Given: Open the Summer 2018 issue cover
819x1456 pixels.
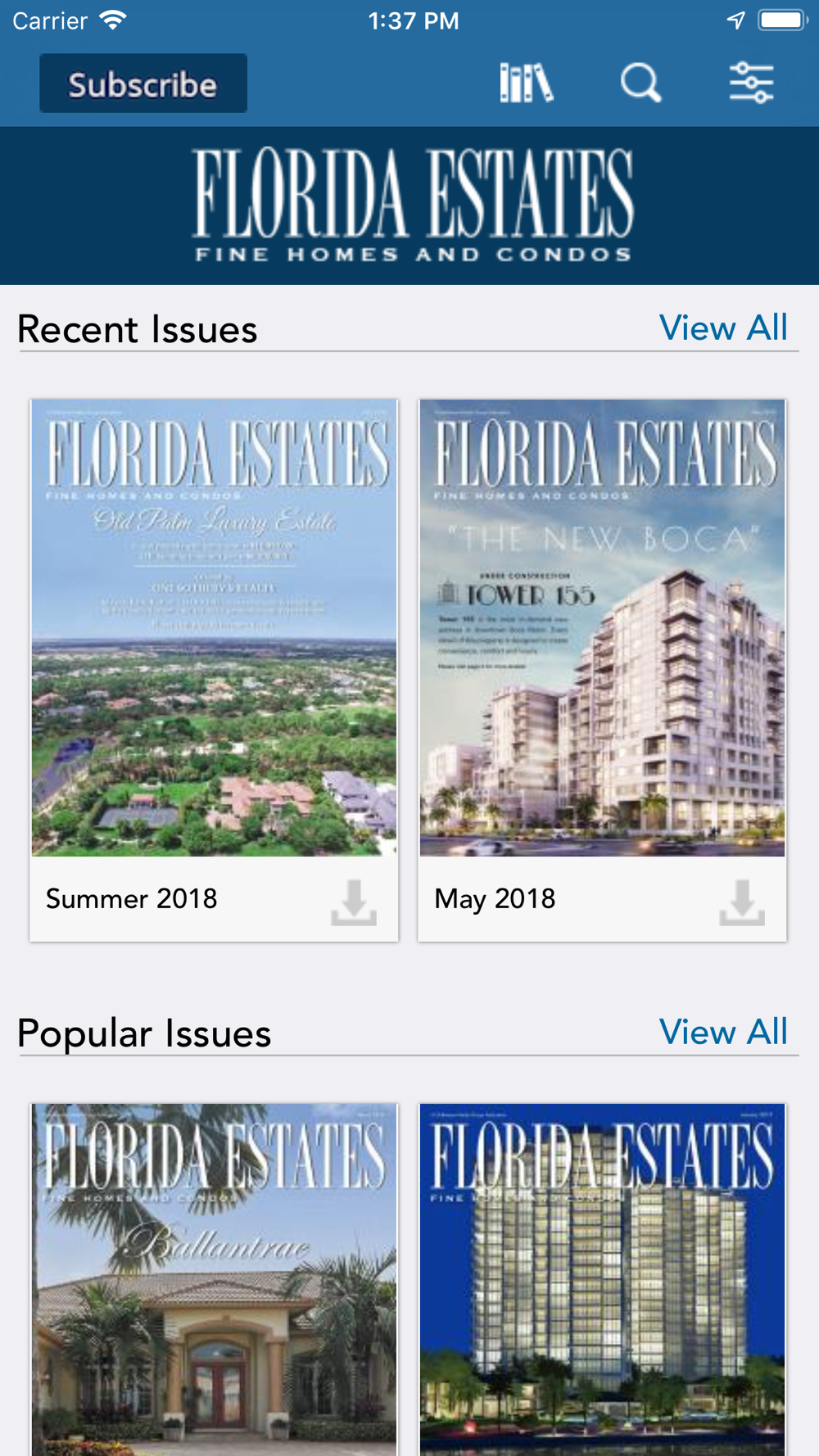Looking at the screenshot, I should coord(214,627).
